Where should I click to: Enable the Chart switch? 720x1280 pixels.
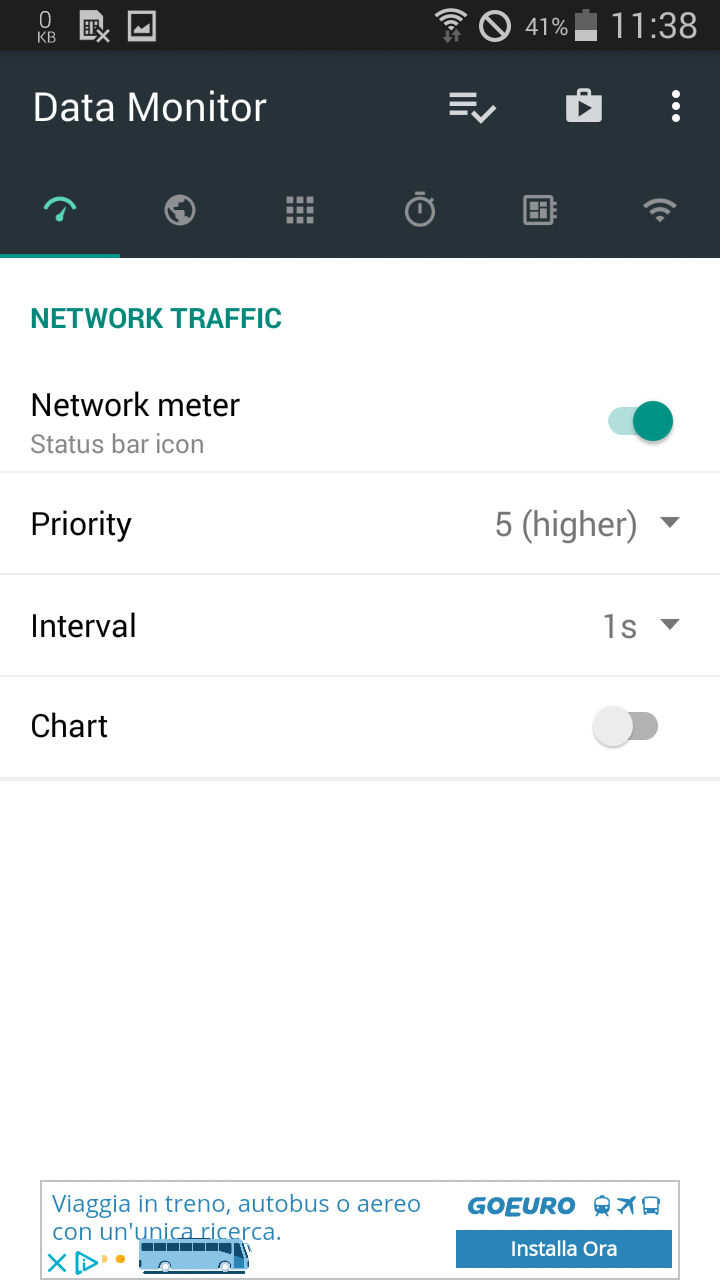625,727
